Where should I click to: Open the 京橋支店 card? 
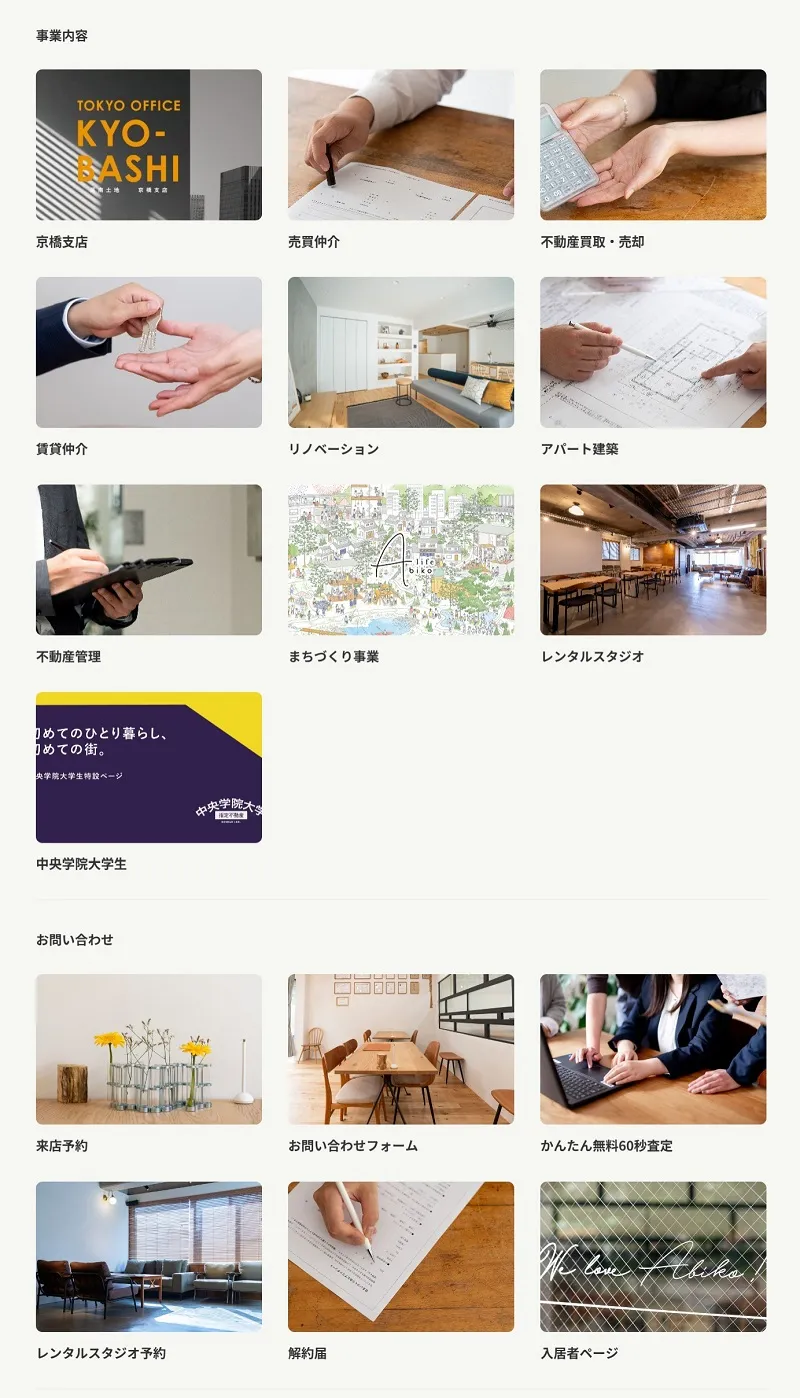[148, 145]
